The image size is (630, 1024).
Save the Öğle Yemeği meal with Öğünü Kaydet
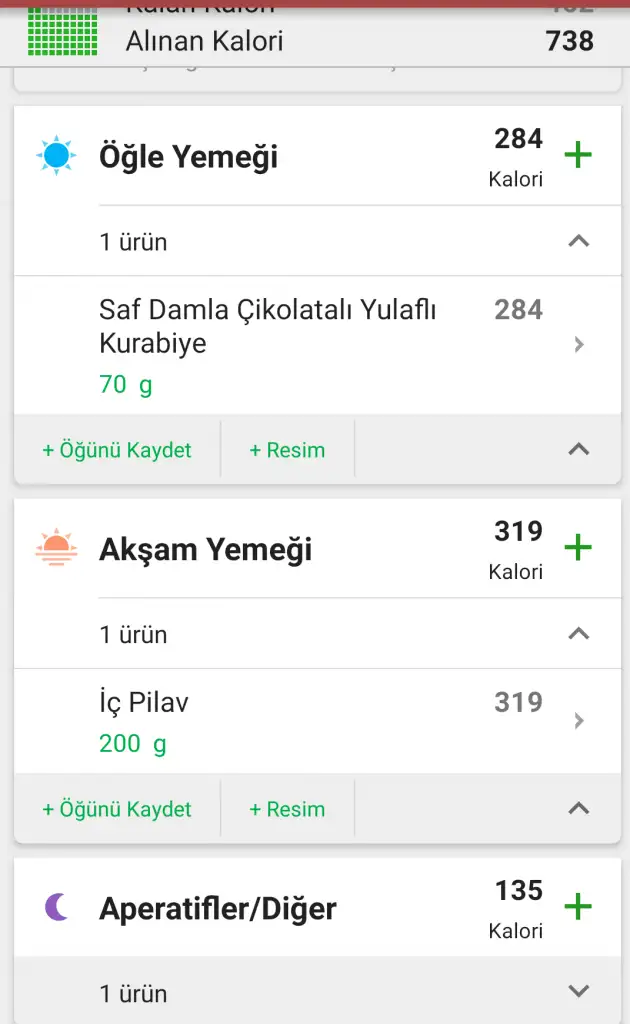pyautogui.click(x=117, y=450)
